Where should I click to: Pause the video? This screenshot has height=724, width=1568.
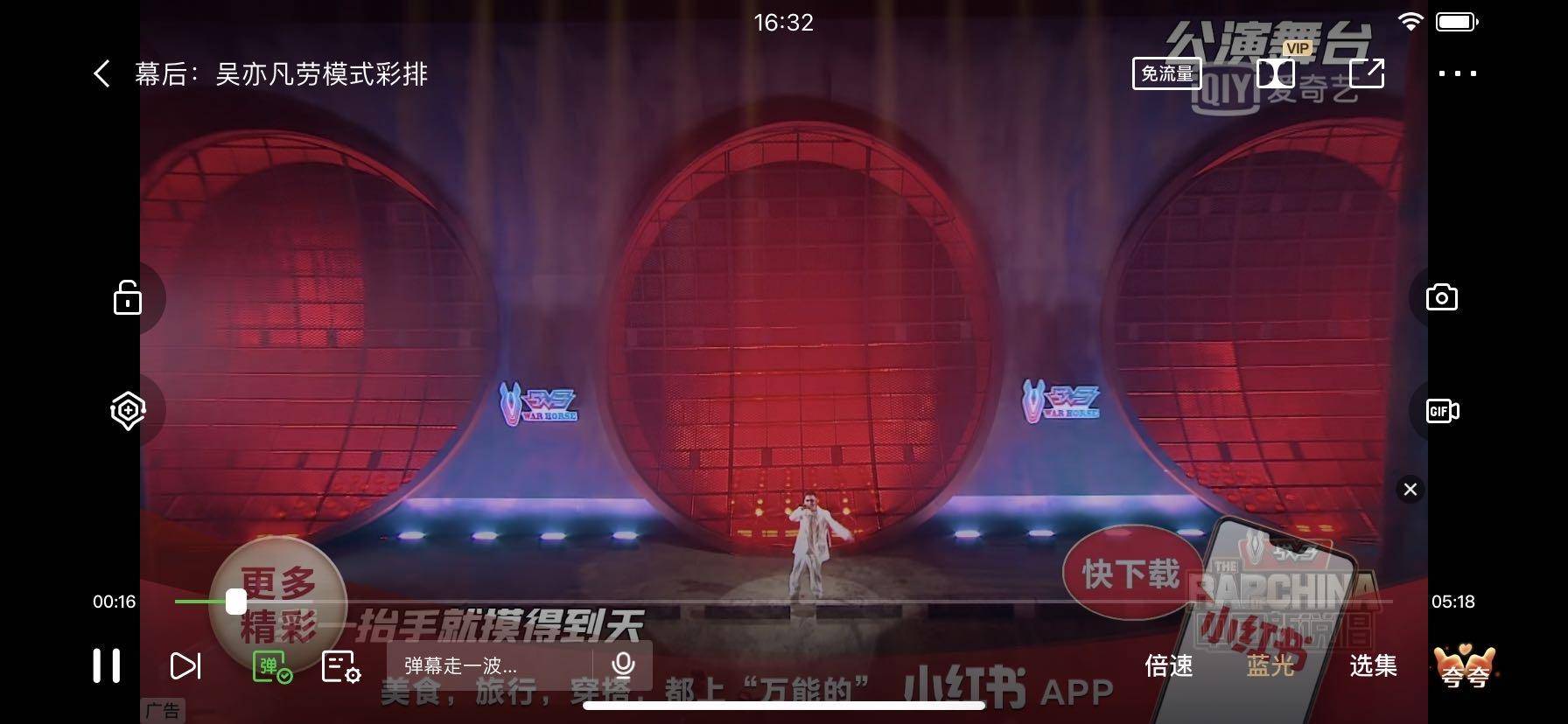pos(107,666)
